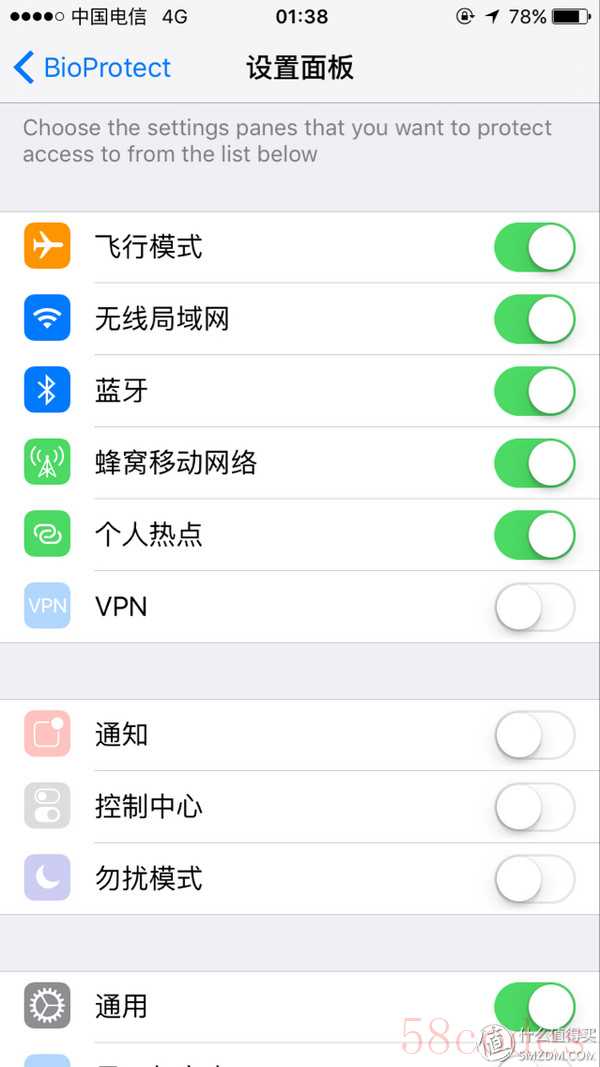Disable protection for 飞行模式

[x=535, y=246]
